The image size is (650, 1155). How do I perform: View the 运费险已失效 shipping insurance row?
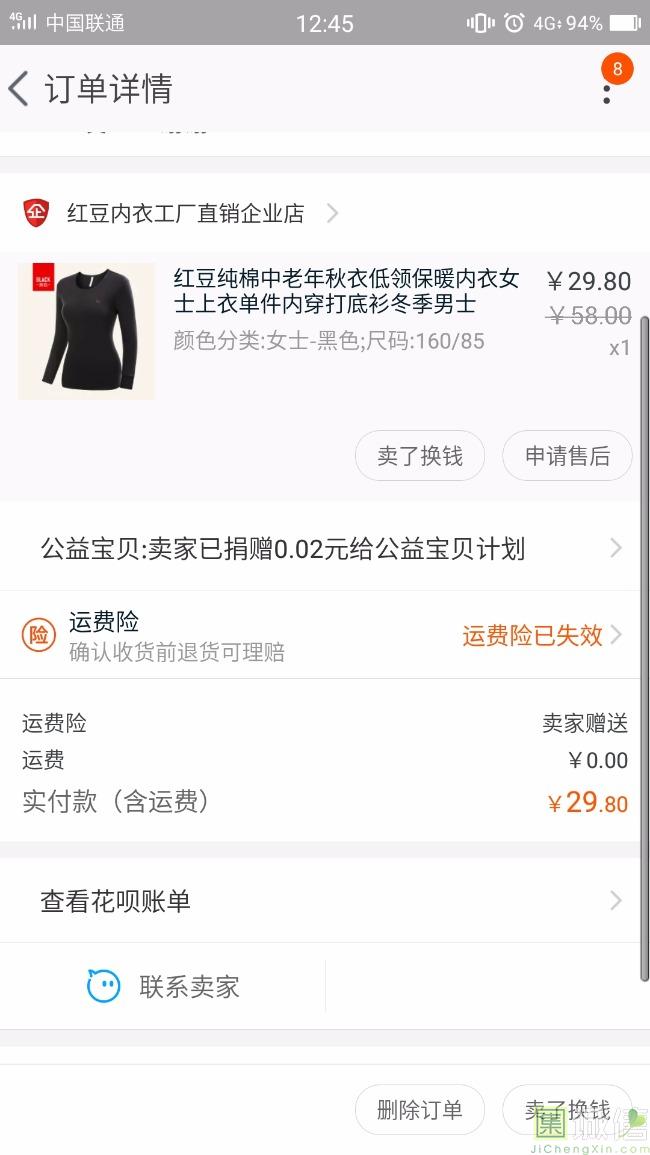[x=325, y=635]
